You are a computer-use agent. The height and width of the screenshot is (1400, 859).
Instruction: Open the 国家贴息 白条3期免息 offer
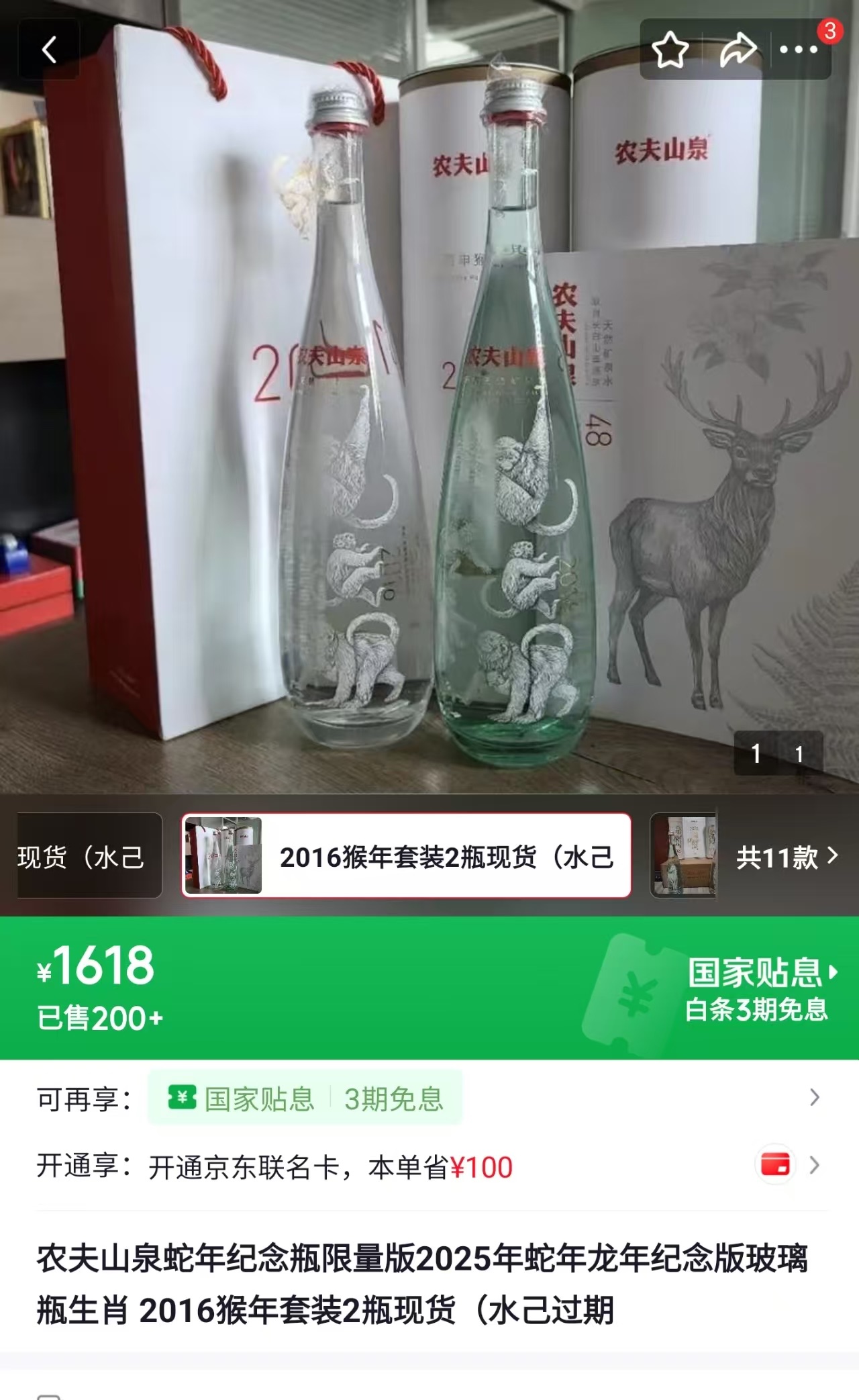(x=758, y=990)
